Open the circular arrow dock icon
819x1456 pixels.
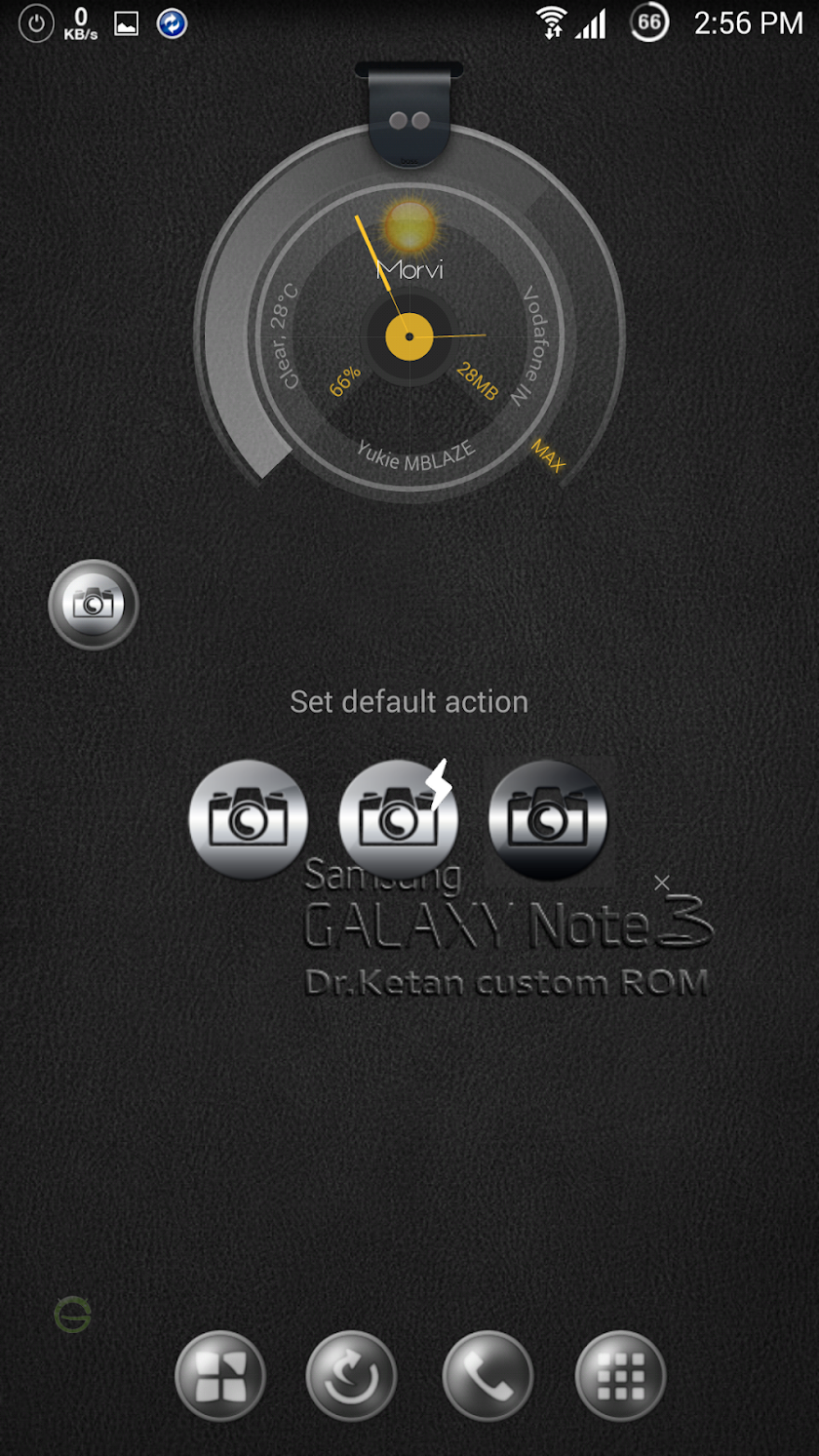coord(351,1376)
